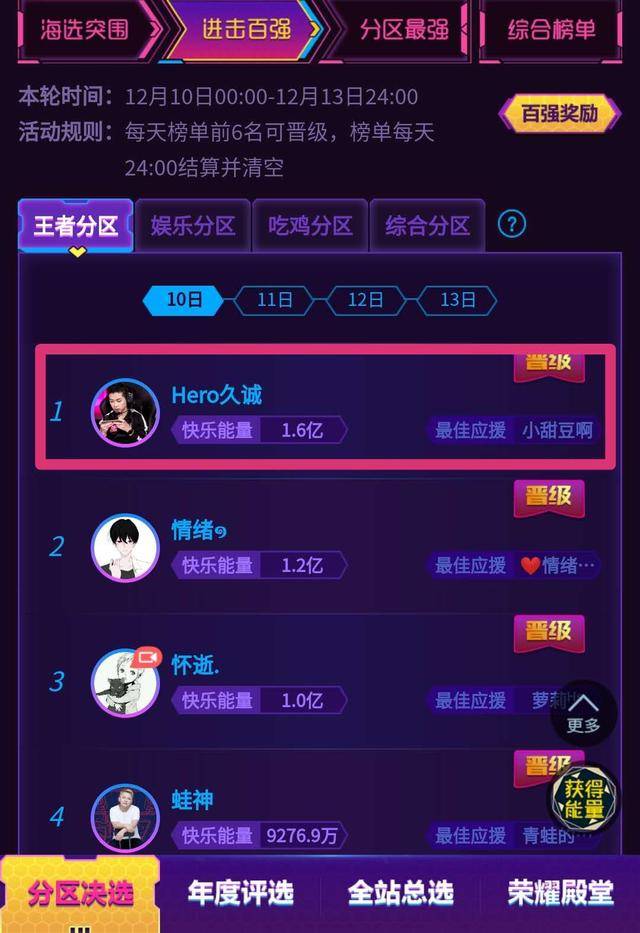Switch to the 综合榜单 tab

point(551,28)
